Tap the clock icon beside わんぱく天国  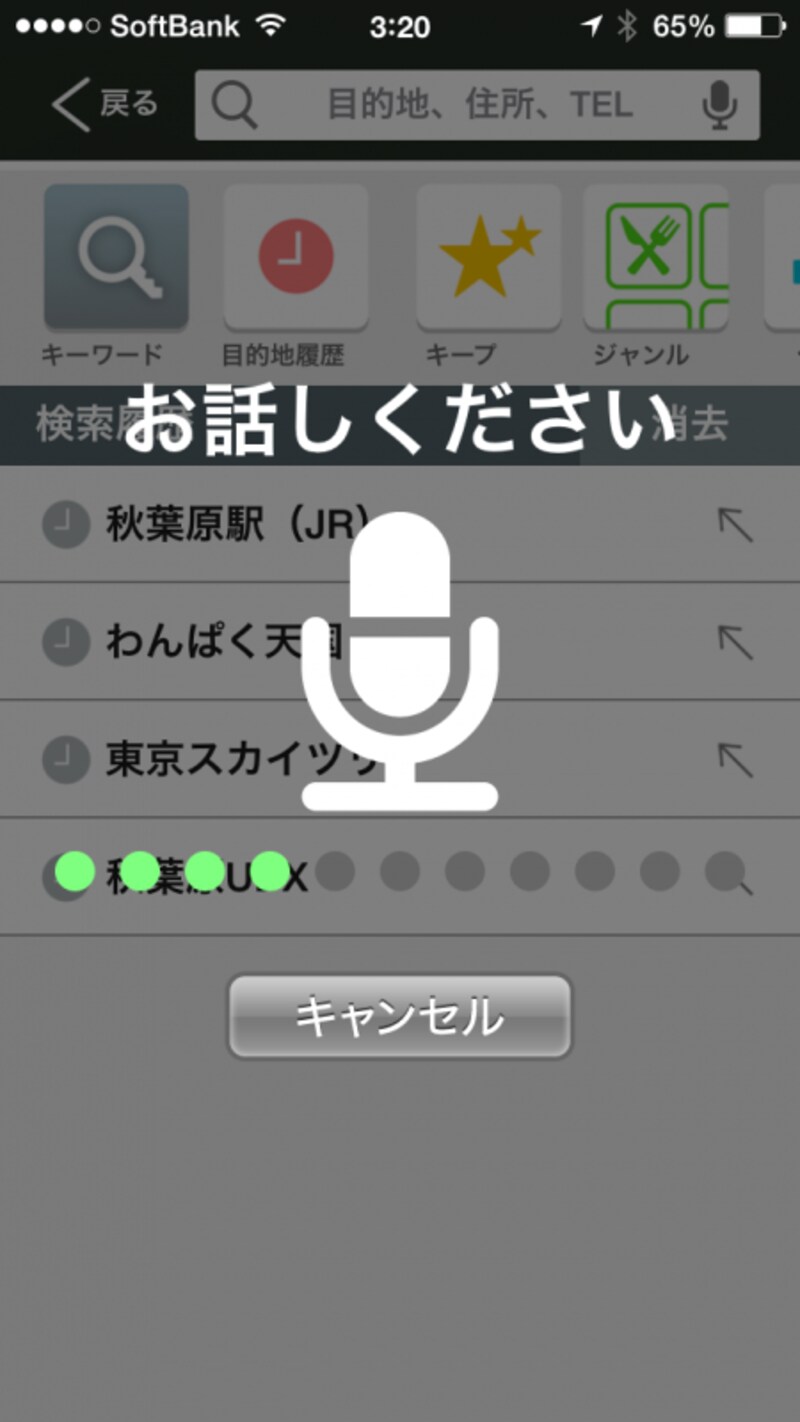point(64,642)
